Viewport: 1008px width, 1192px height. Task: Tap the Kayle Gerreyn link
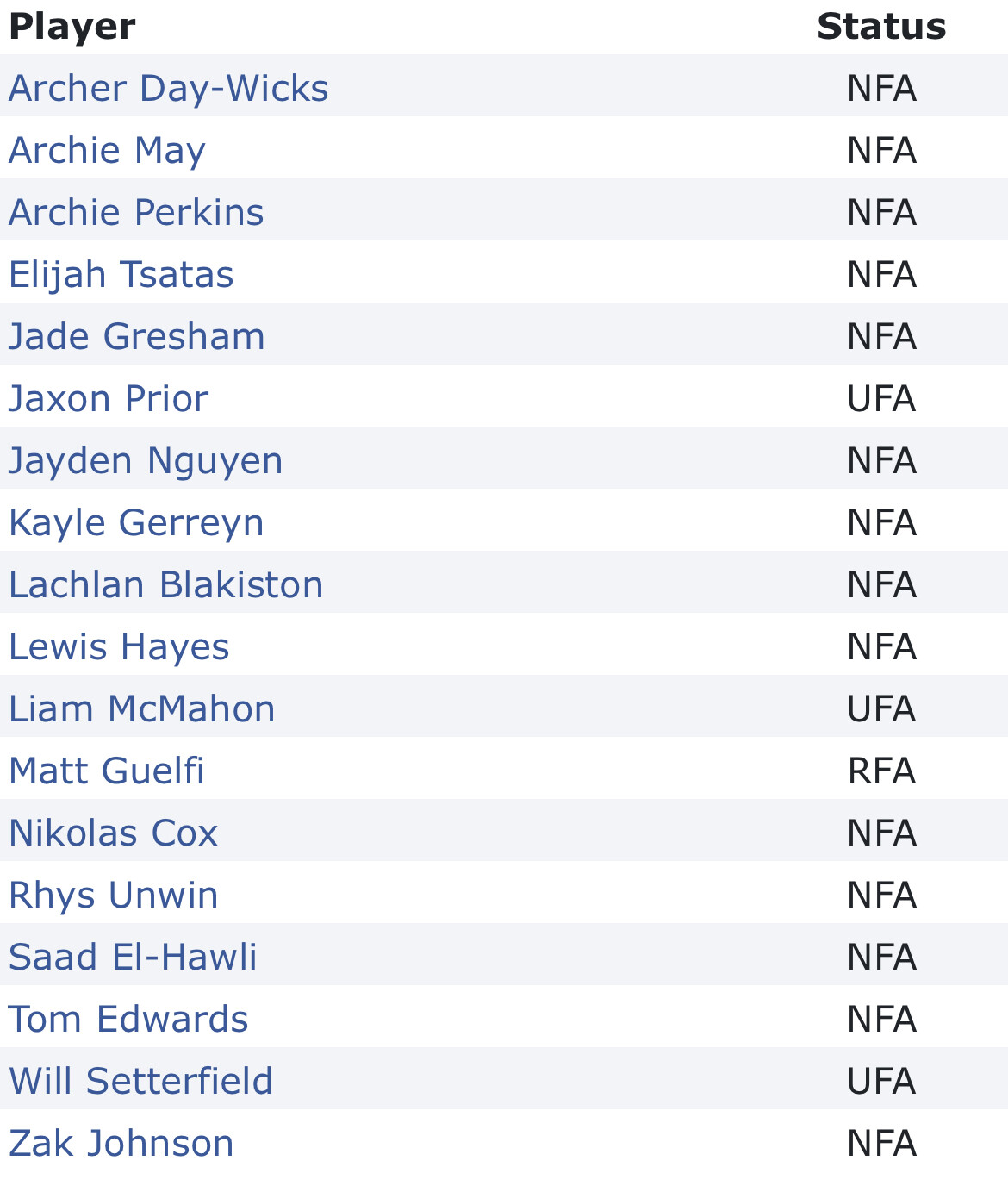136,522
